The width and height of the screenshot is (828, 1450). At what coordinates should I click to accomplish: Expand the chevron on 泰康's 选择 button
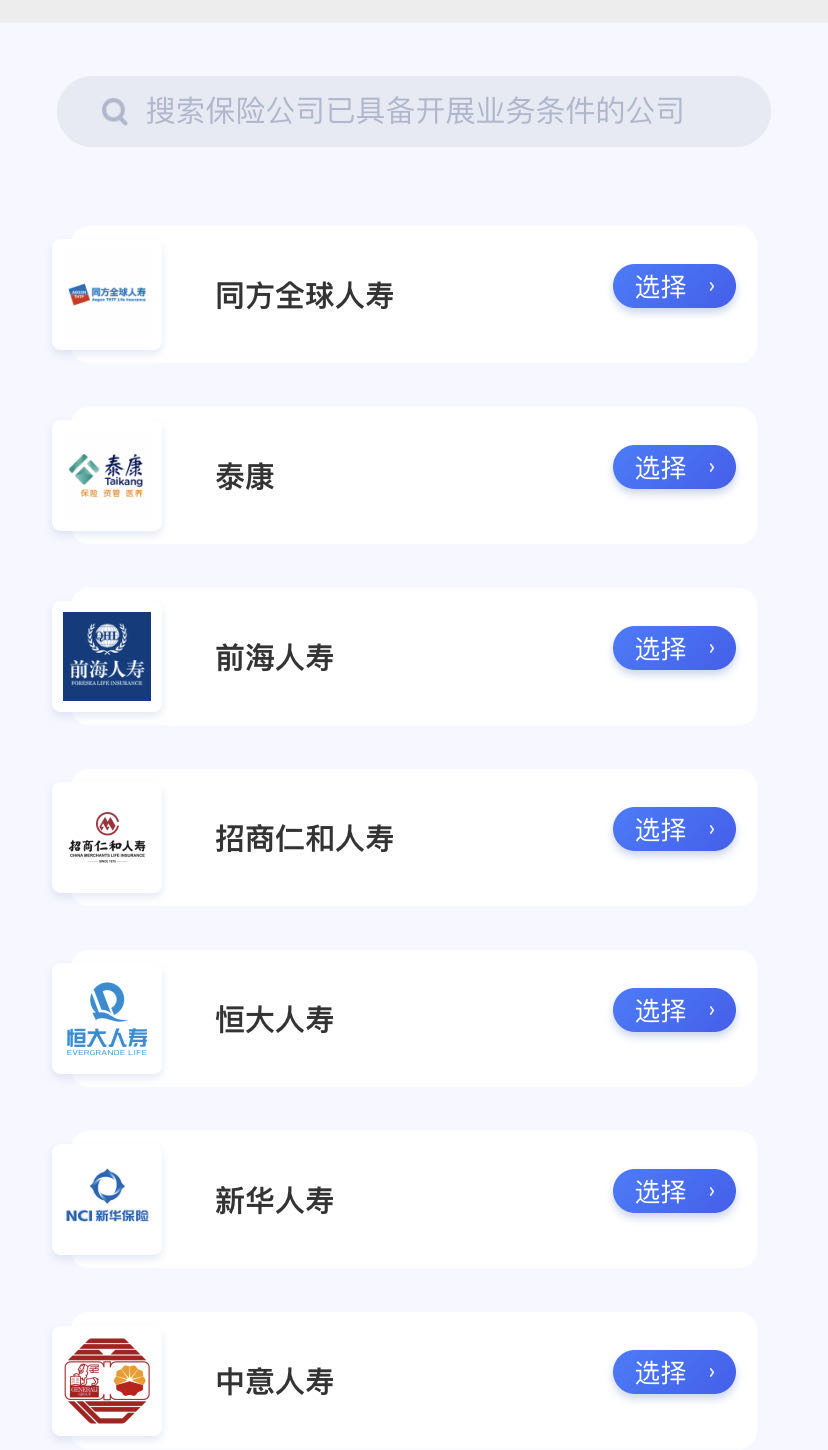pos(711,467)
